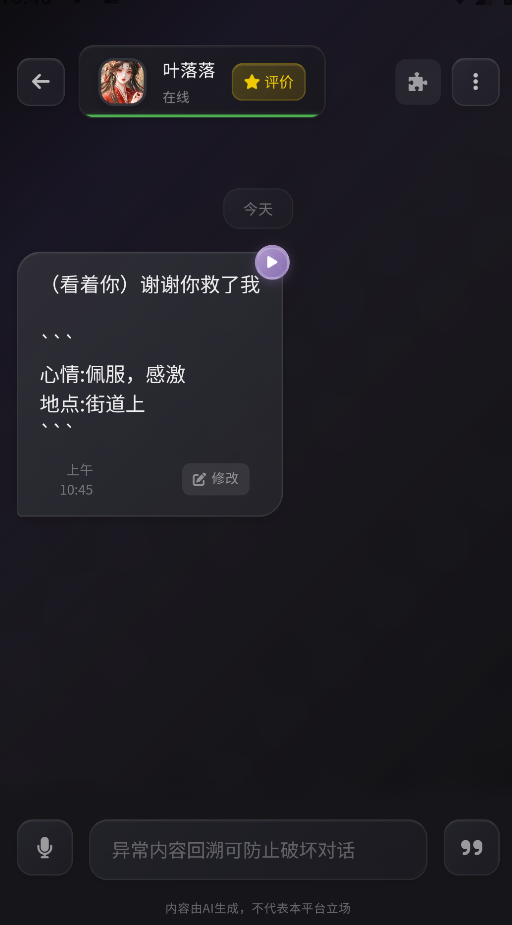512x925 pixels.
Task: Play the voice of 叶落落's message
Action: (272, 262)
